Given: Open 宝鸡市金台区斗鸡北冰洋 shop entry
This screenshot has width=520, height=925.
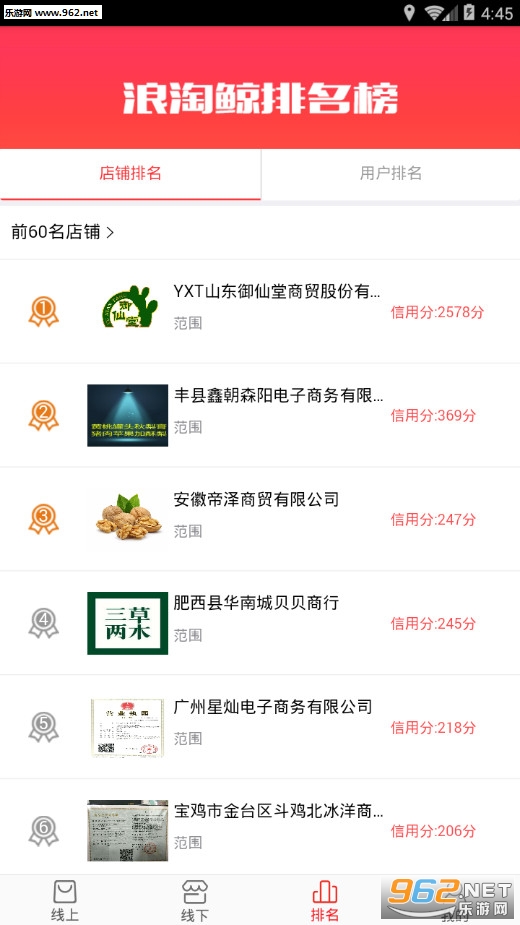Looking at the screenshot, I should [260, 827].
